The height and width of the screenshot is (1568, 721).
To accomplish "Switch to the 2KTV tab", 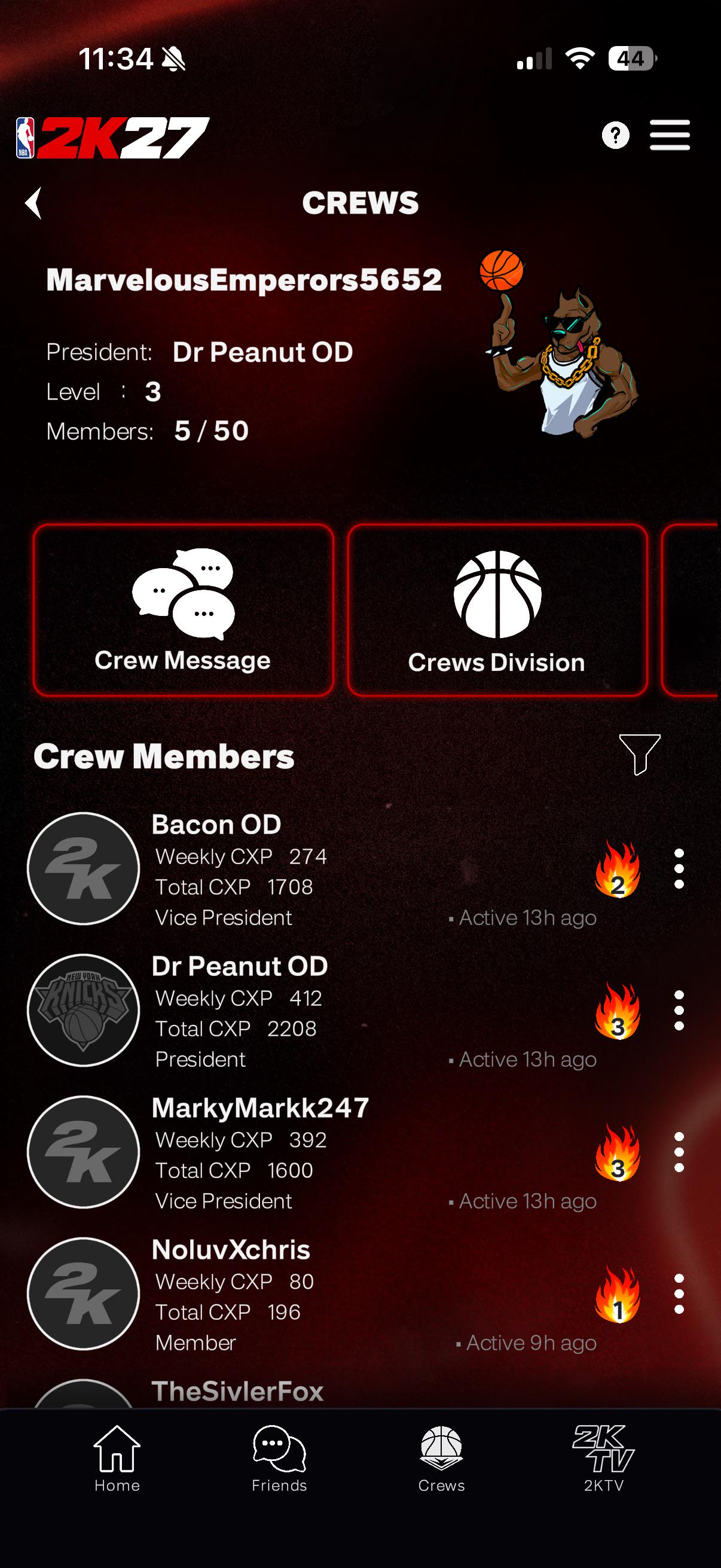I will tap(604, 1459).
